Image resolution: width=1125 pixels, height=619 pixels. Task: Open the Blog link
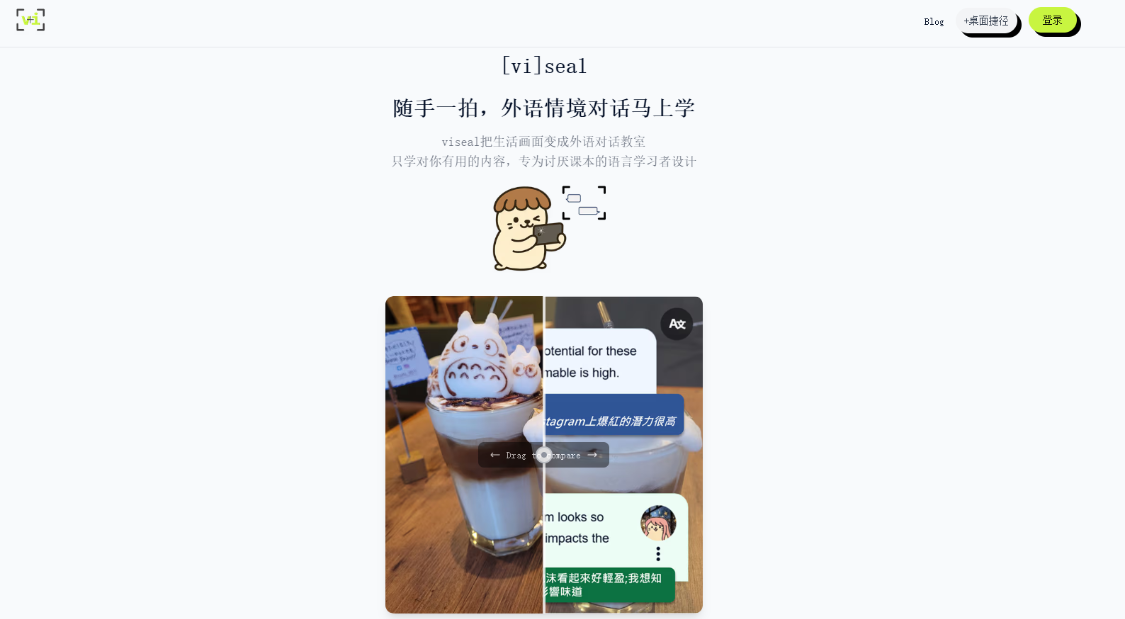[x=933, y=21]
